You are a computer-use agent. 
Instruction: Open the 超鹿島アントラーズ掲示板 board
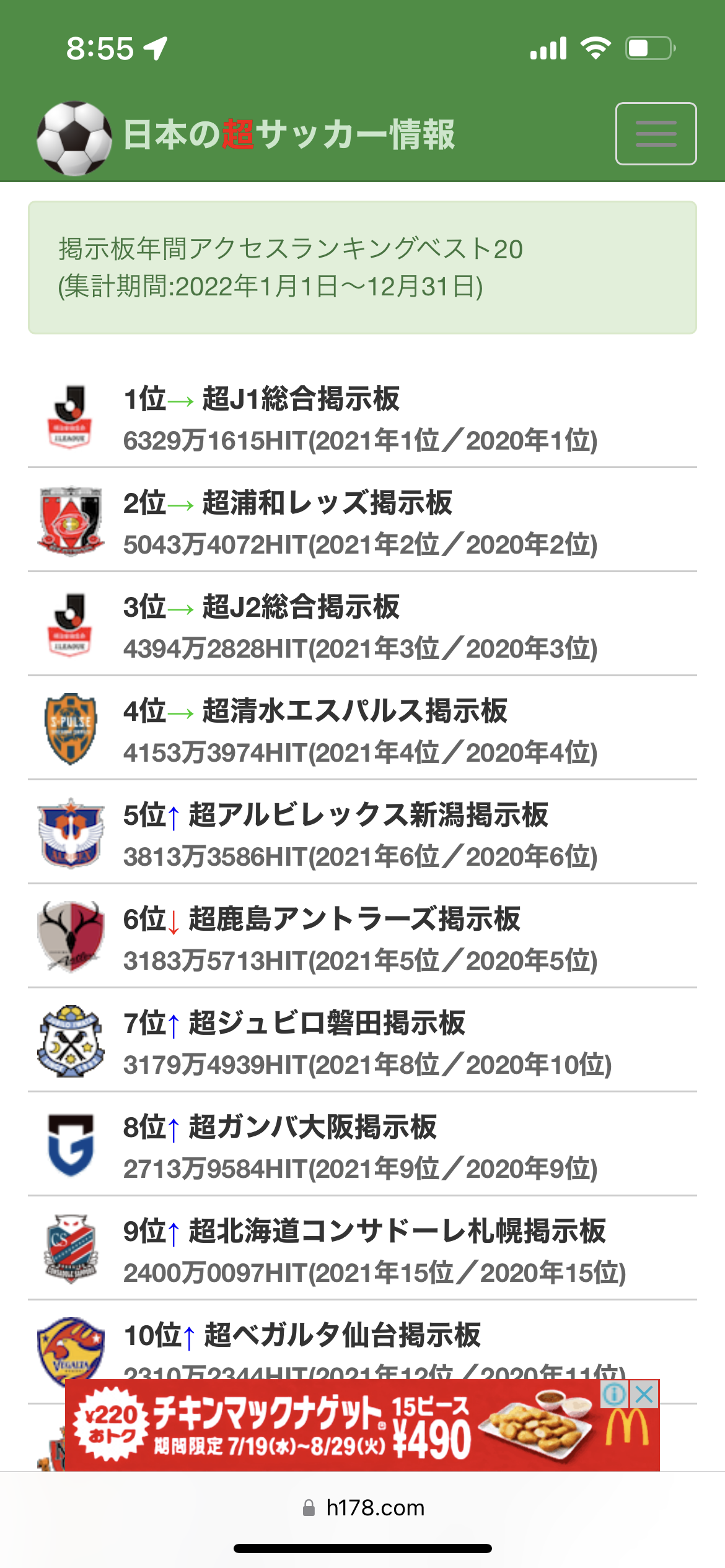coord(354,919)
